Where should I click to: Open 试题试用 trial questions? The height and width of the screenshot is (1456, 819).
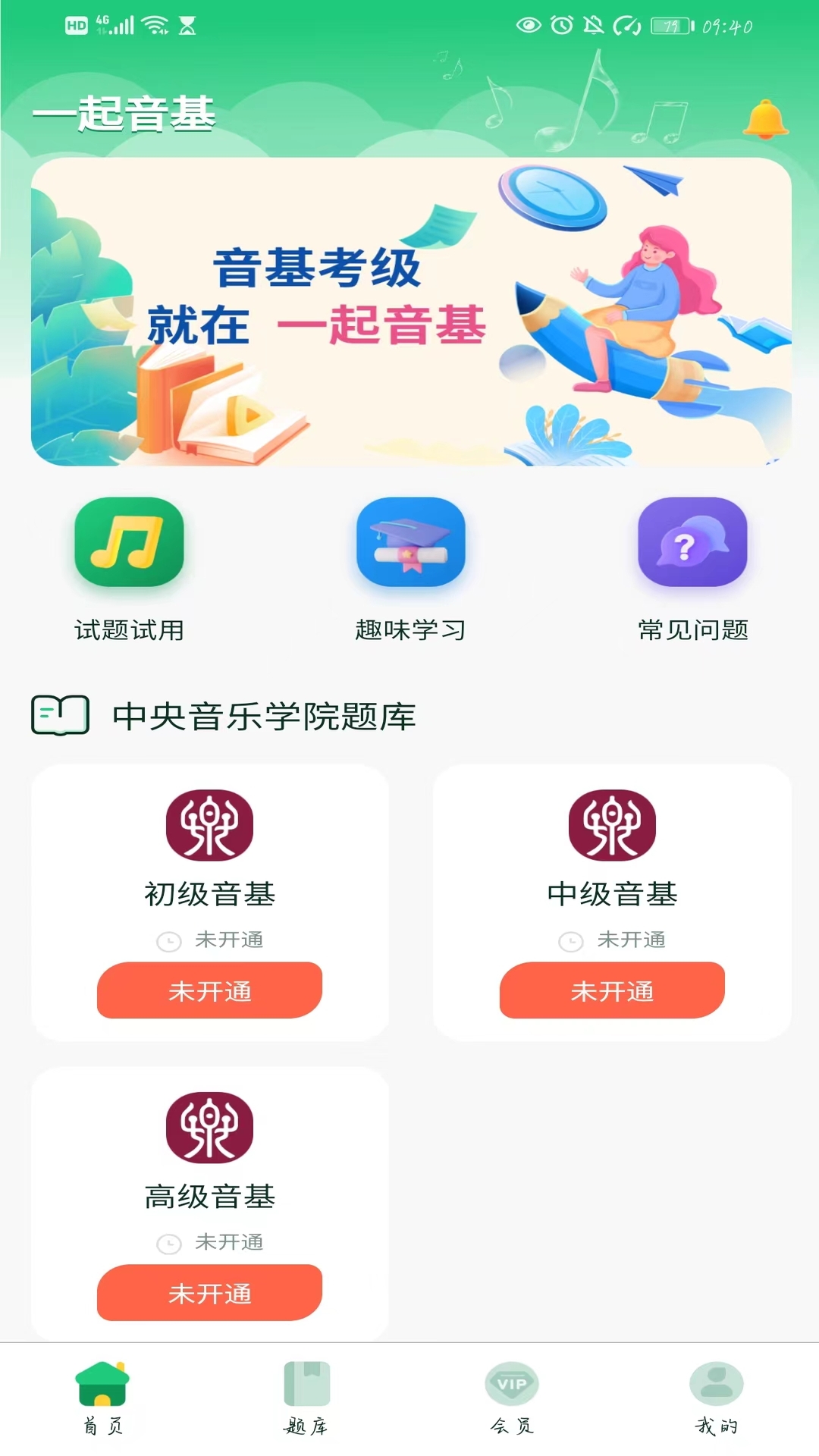(x=129, y=569)
